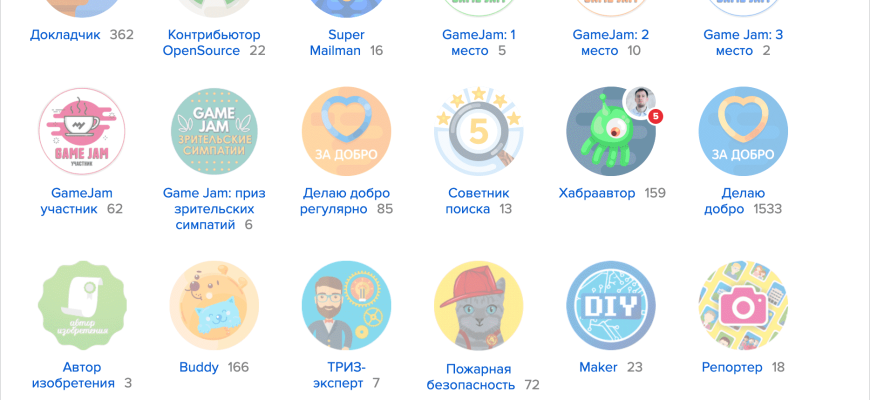Open the ТРИЗ-эксперт badge

(x=346, y=306)
